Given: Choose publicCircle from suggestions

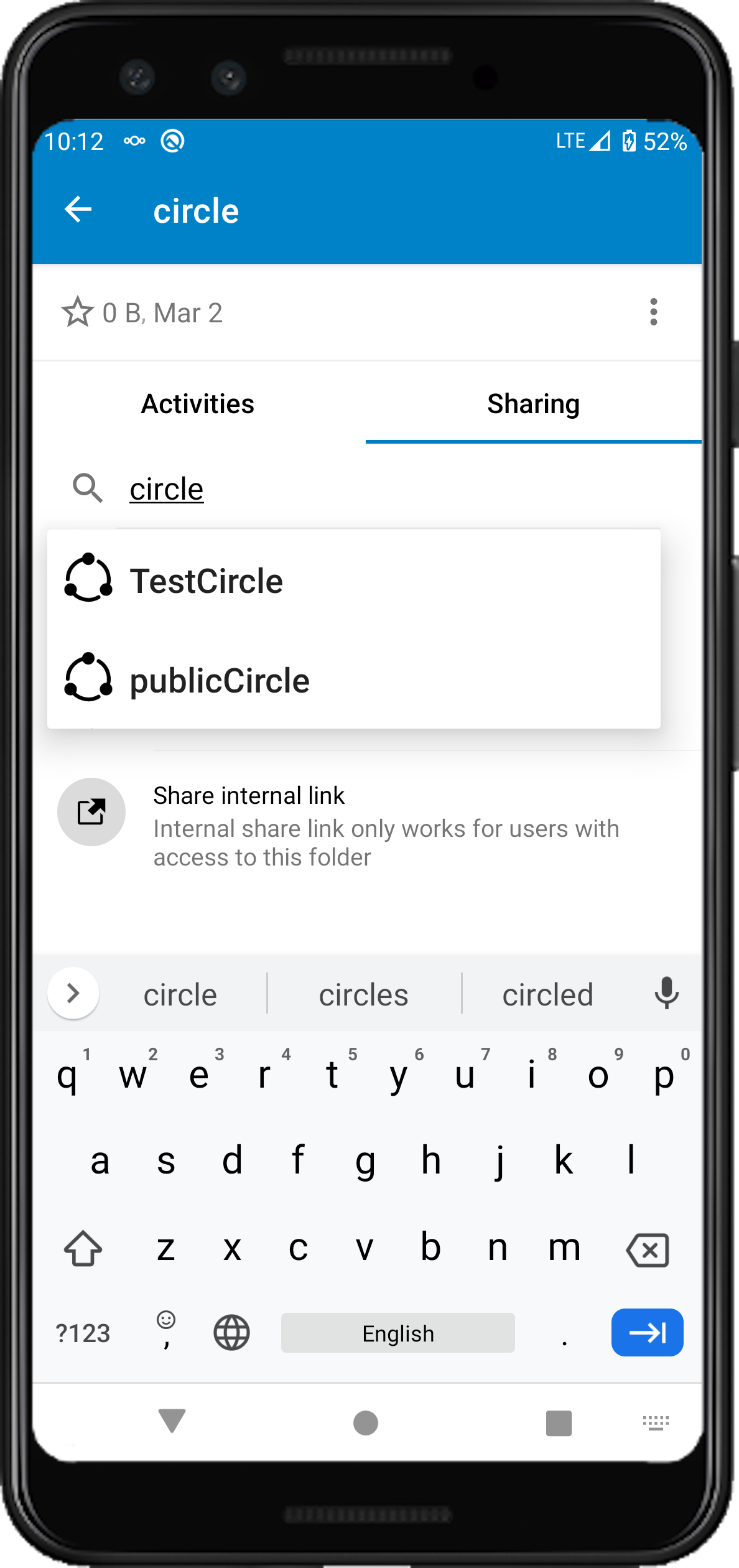Looking at the screenshot, I should point(219,680).
